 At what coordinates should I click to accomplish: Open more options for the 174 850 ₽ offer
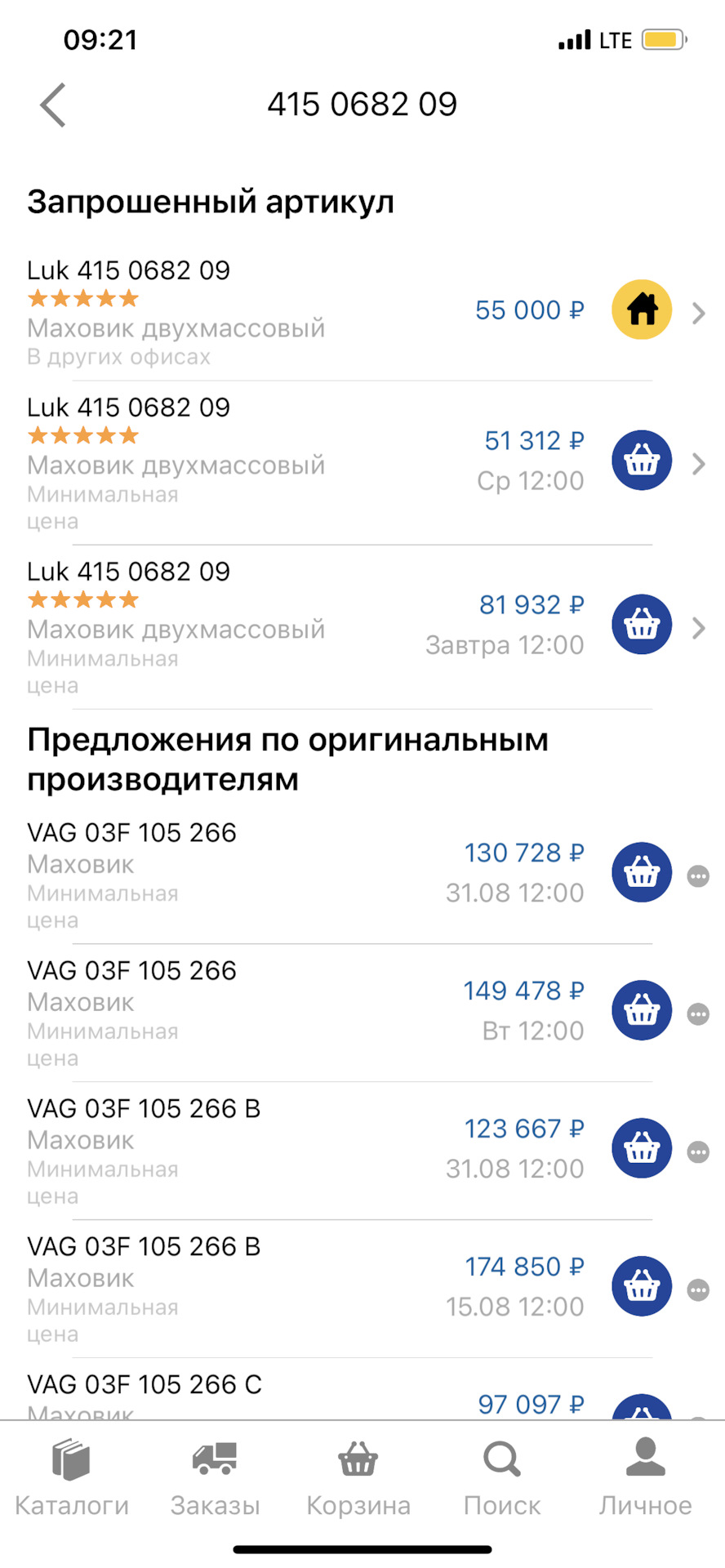point(698,1290)
